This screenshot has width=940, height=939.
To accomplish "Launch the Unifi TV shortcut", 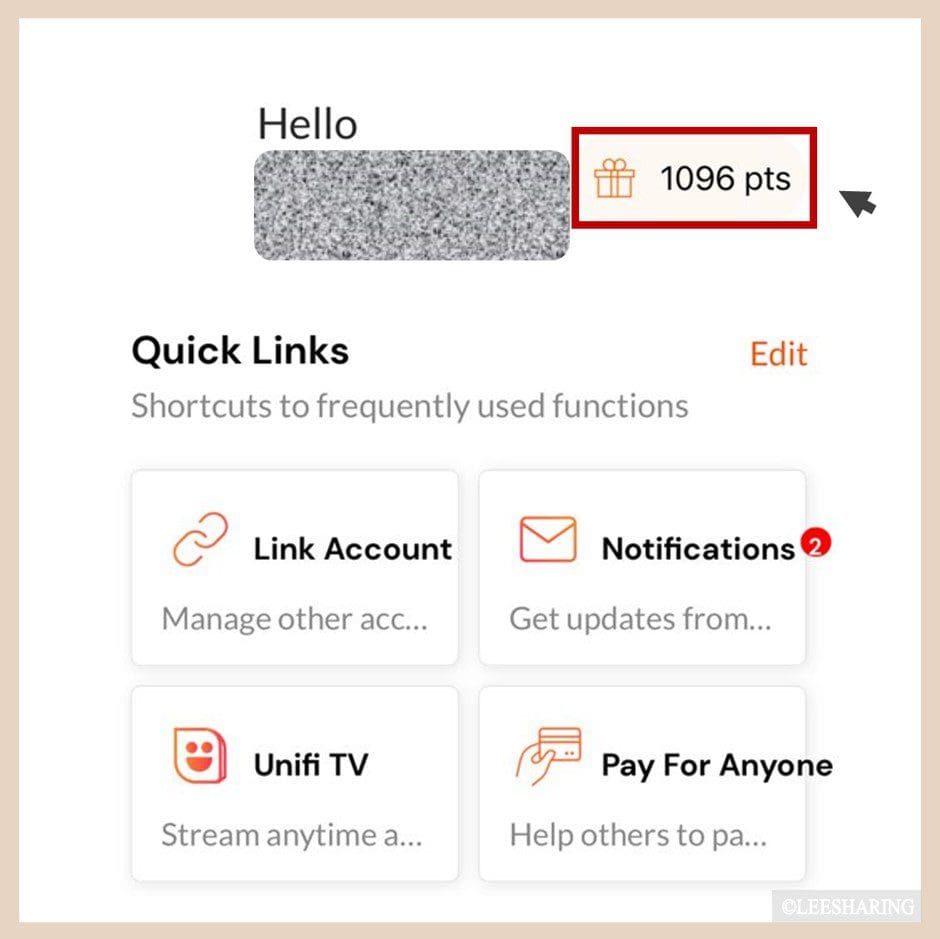I will pos(295,783).
